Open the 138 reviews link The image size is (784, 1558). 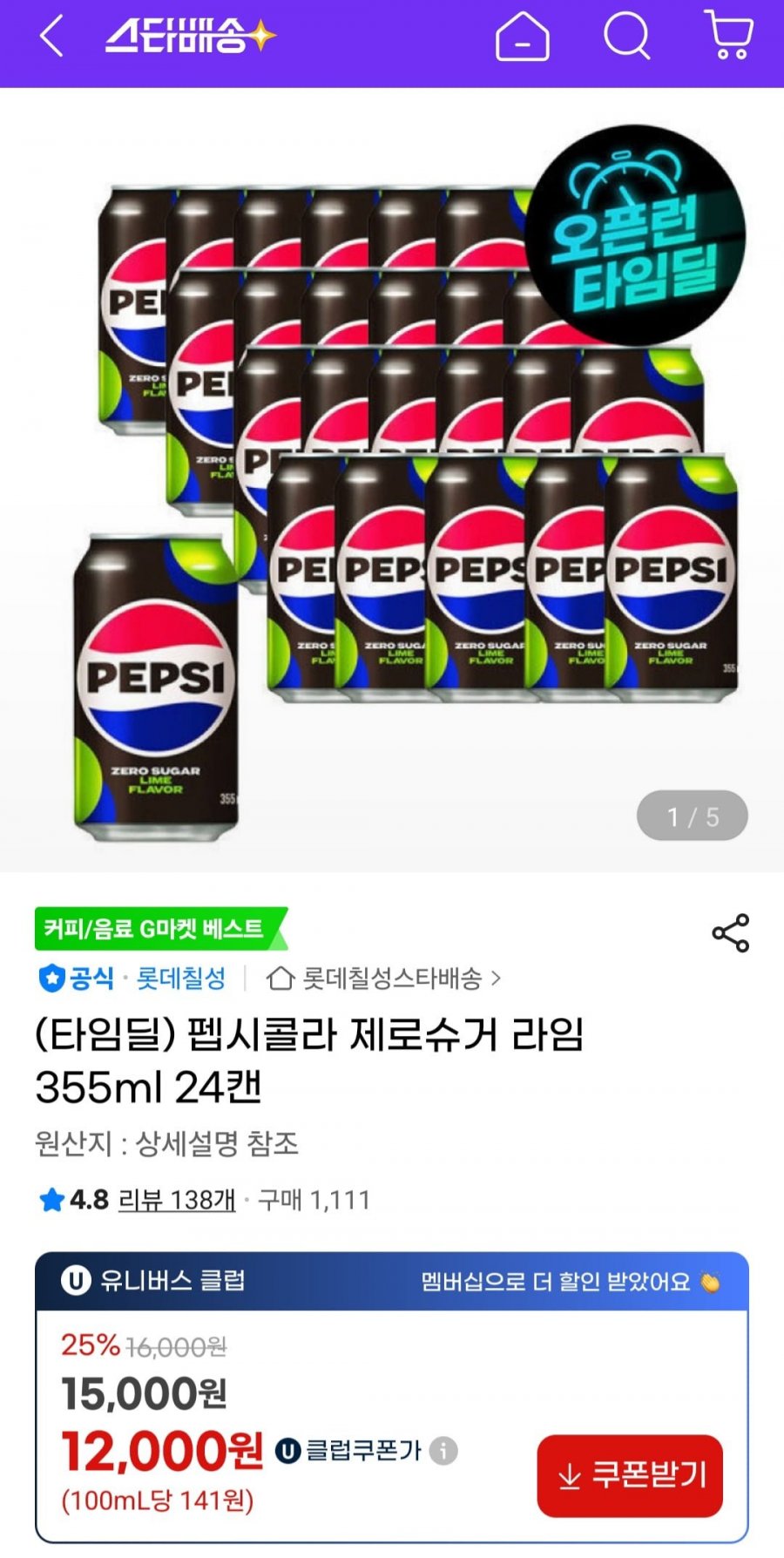177,1201
